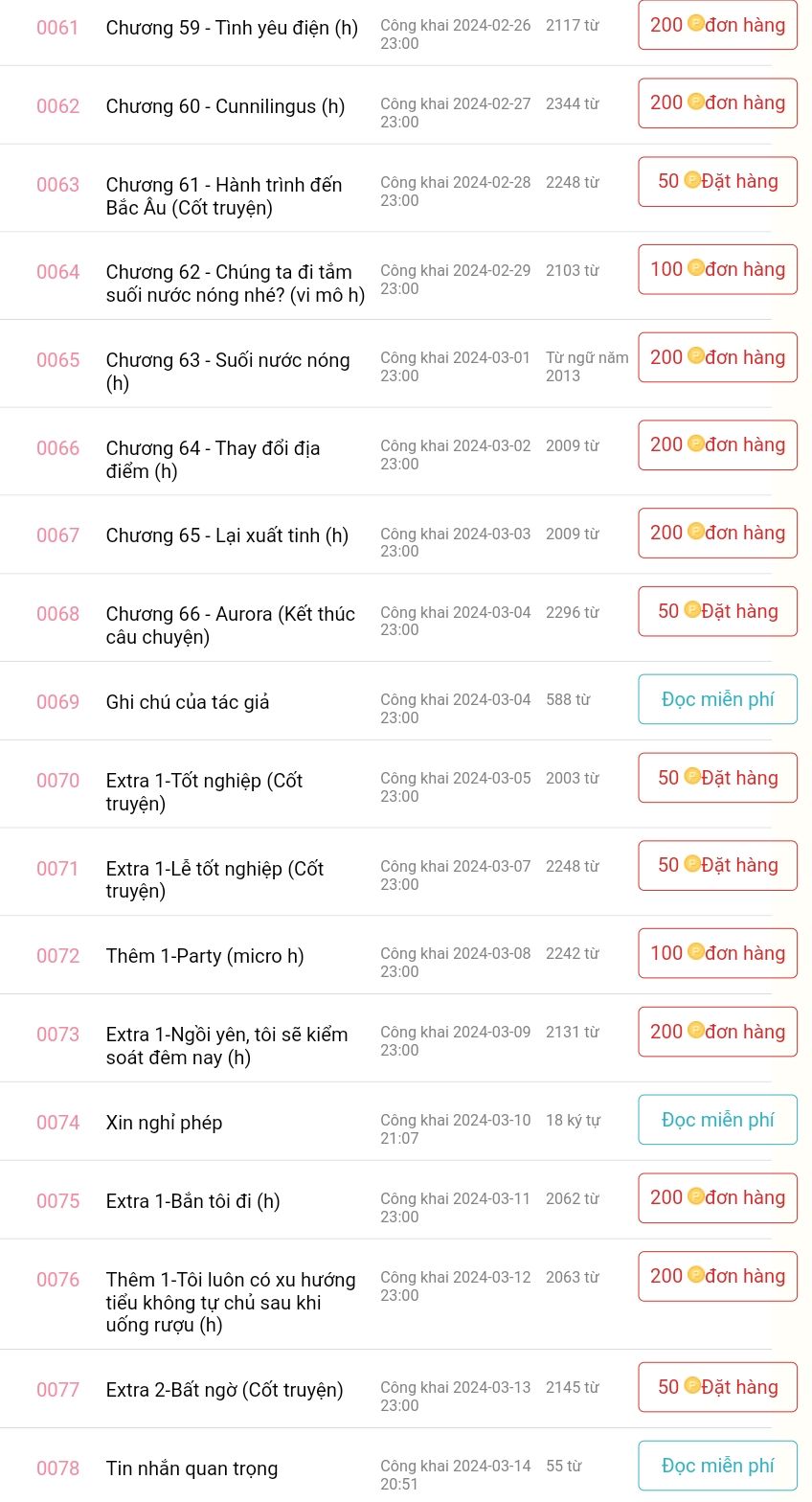Buy Chương 66 - Aurora for 50 coins
812x1502 pixels.
[x=717, y=611]
